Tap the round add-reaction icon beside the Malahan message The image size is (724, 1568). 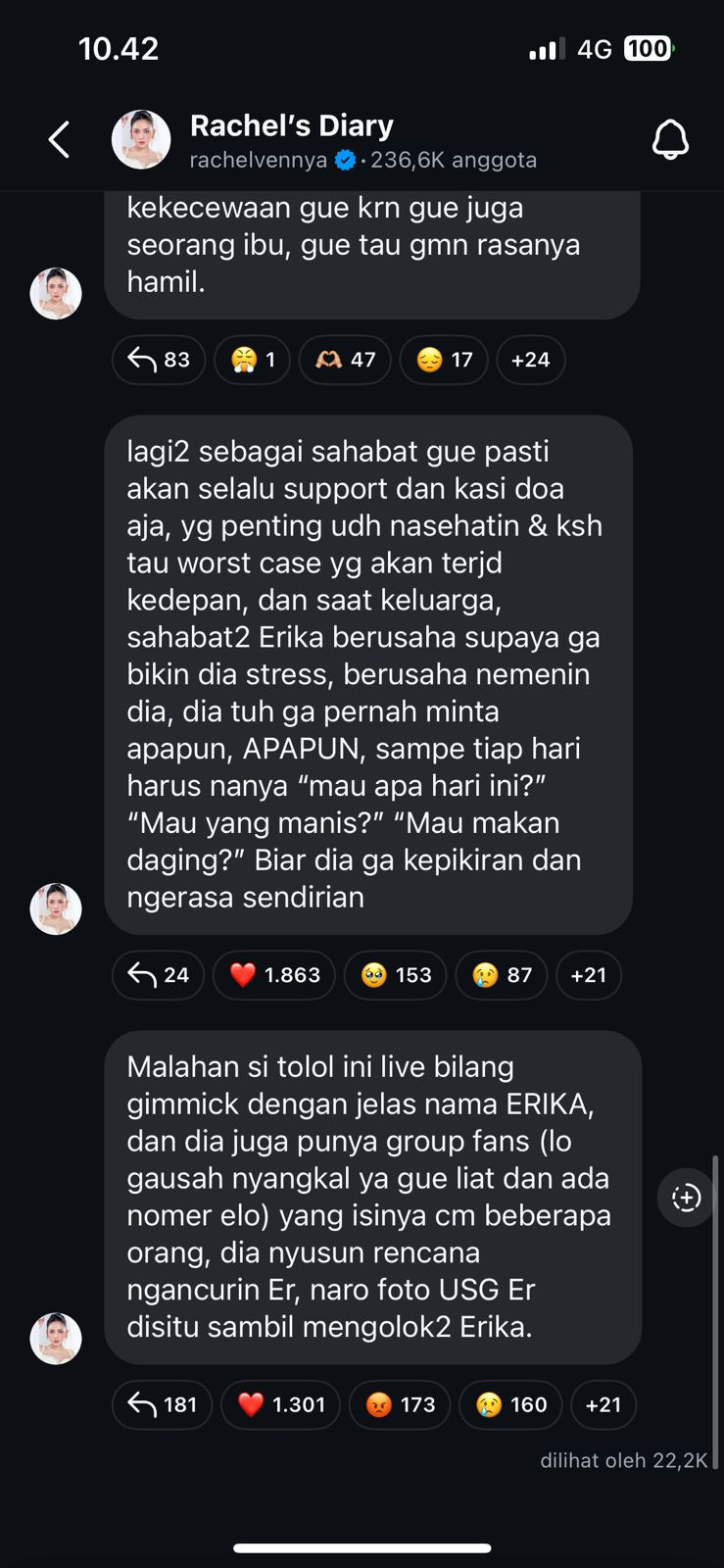(x=686, y=1197)
